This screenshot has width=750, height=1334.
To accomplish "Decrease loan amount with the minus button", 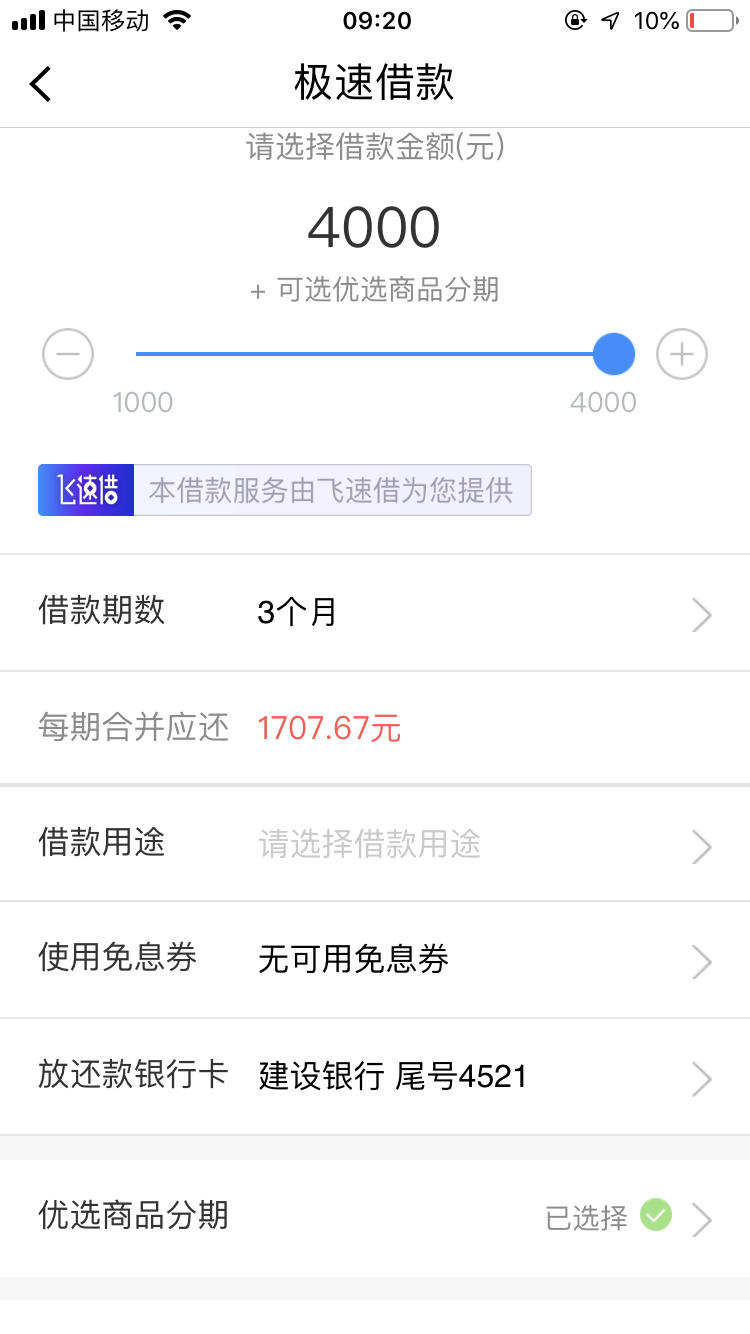I will click(x=68, y=354).
